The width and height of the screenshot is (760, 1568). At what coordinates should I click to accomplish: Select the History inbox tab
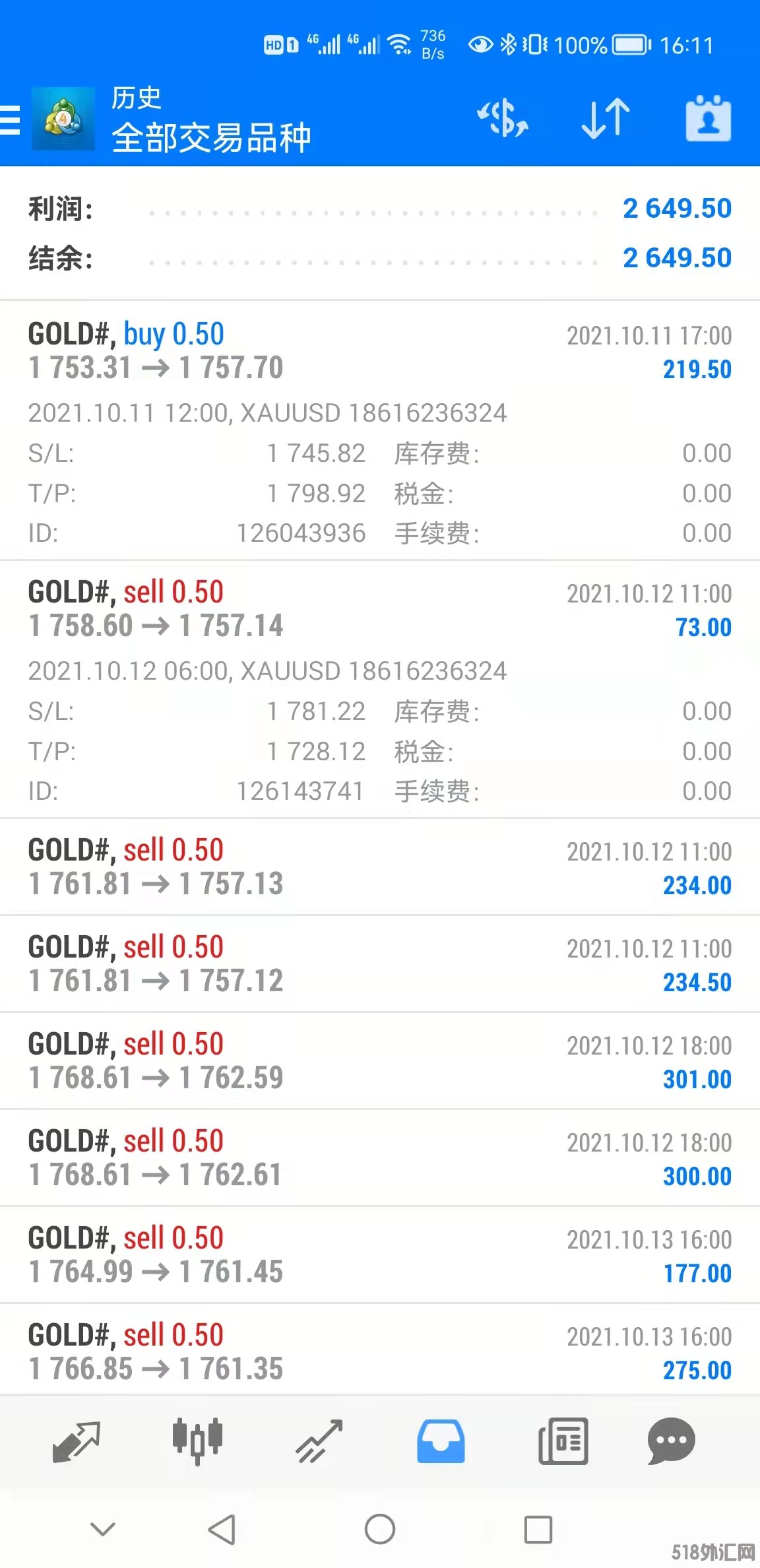pyautogui.click(x=441, y=1441)
